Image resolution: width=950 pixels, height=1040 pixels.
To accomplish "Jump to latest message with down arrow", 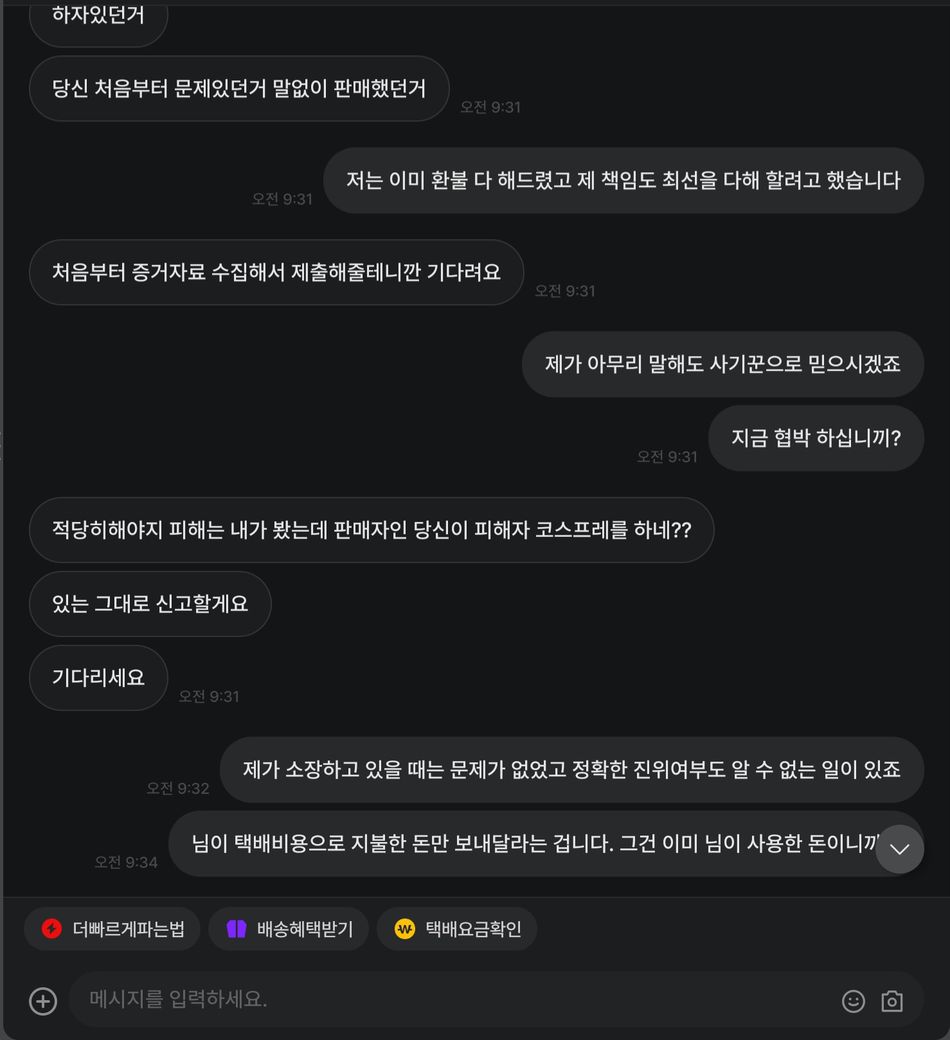I will coord(900,849).
